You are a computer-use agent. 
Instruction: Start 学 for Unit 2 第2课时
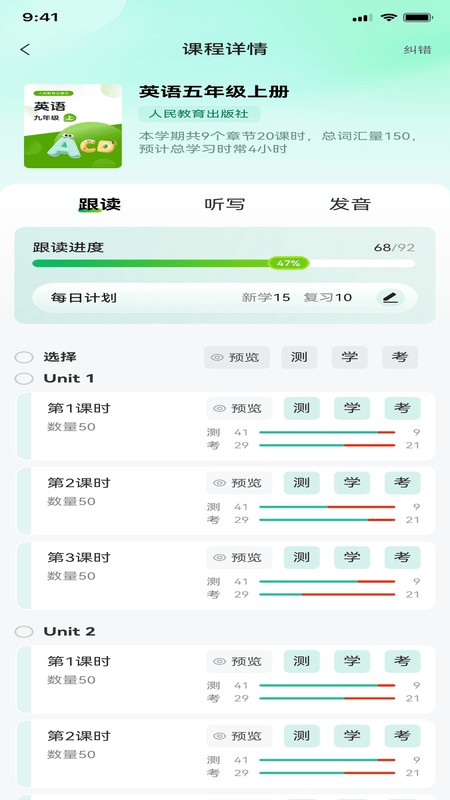tap(352, 736)
